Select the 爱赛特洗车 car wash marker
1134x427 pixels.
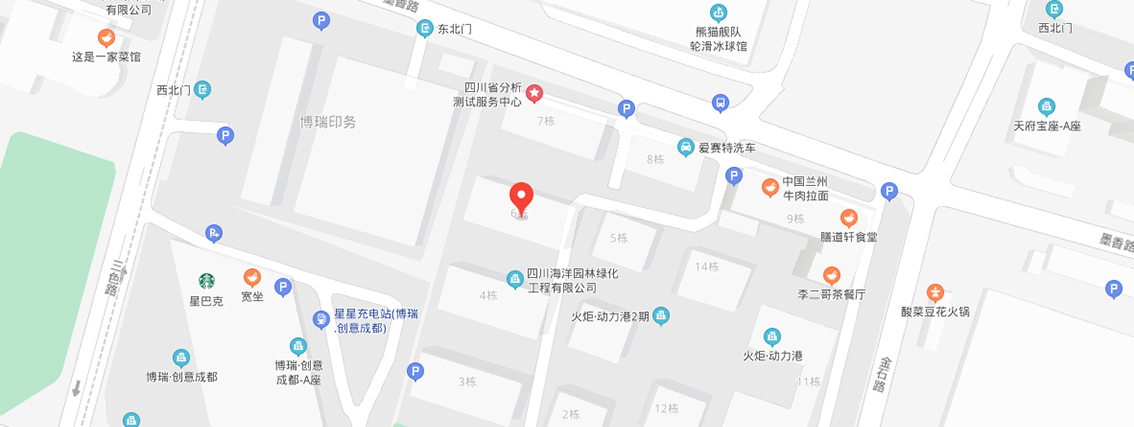click(686, 147)
